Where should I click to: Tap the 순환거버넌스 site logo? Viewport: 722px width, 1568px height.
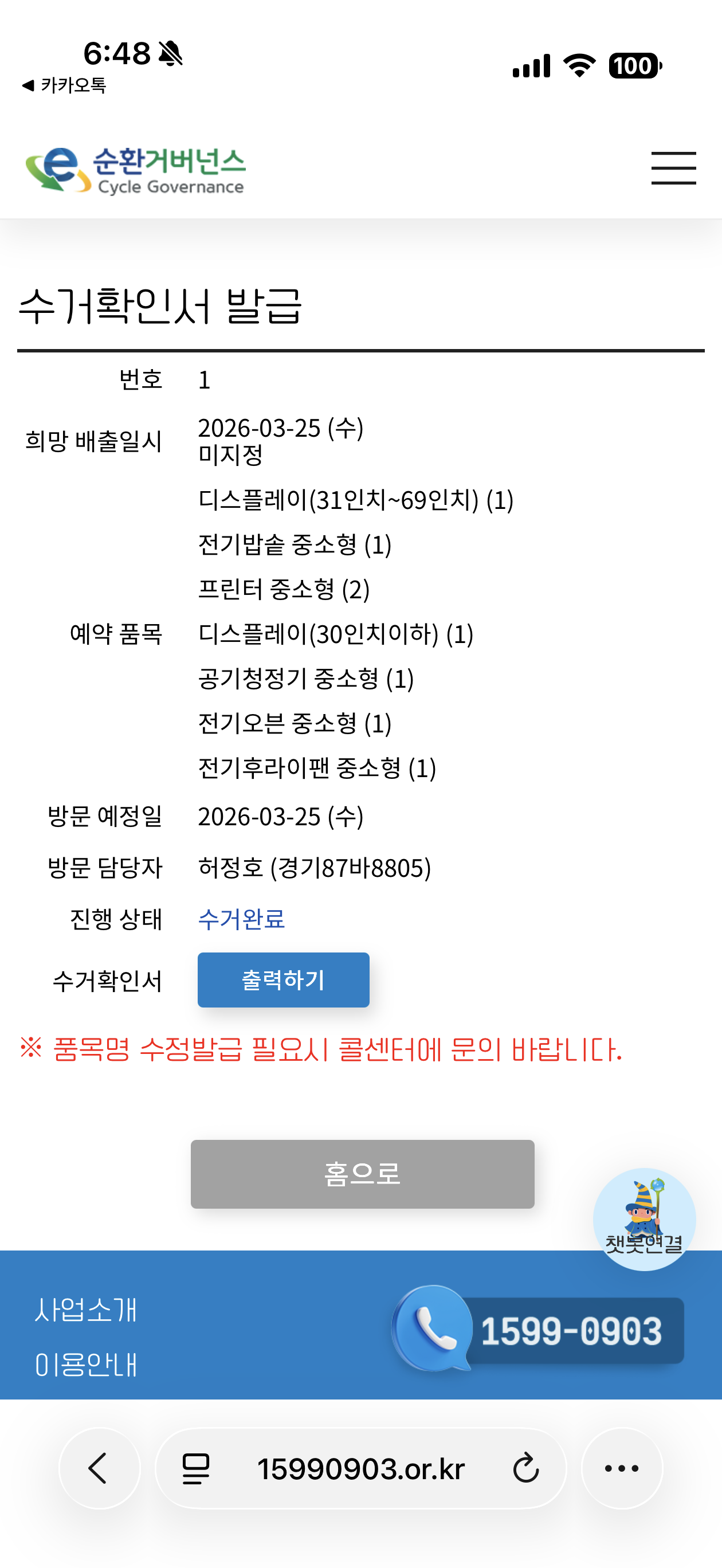click(x=135, y=170)
